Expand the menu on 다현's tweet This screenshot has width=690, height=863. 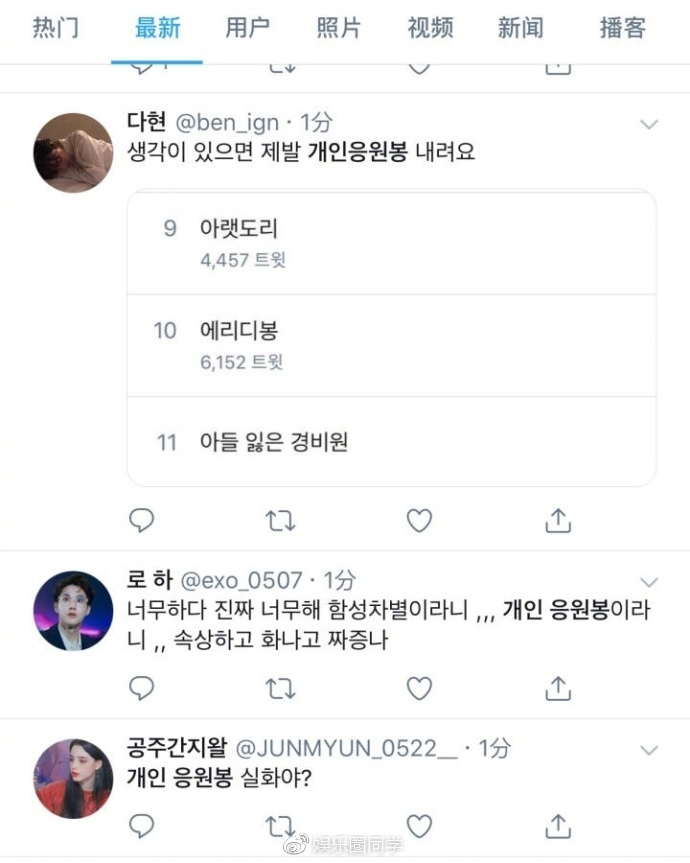649,125
